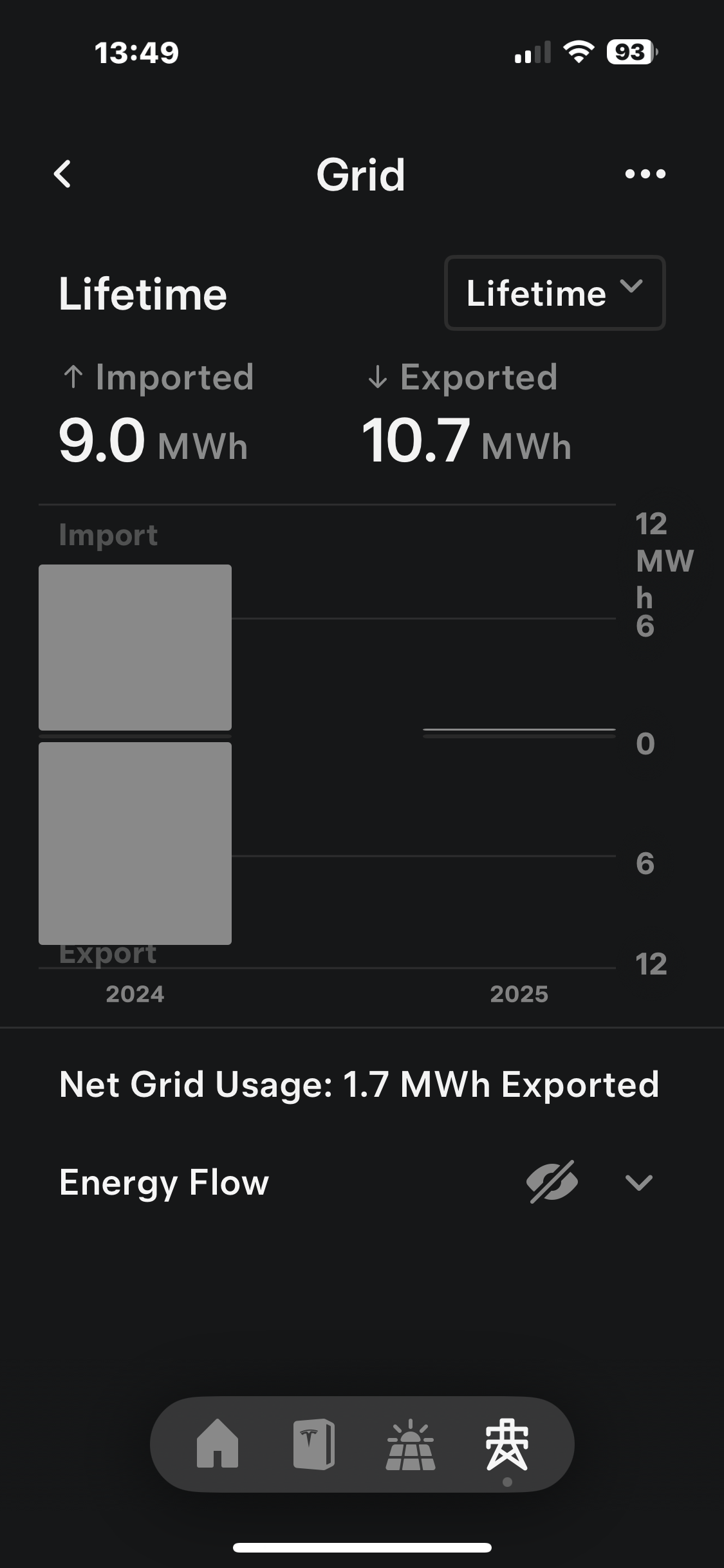Select the 2024 bar in the chart

coord(135,754)
